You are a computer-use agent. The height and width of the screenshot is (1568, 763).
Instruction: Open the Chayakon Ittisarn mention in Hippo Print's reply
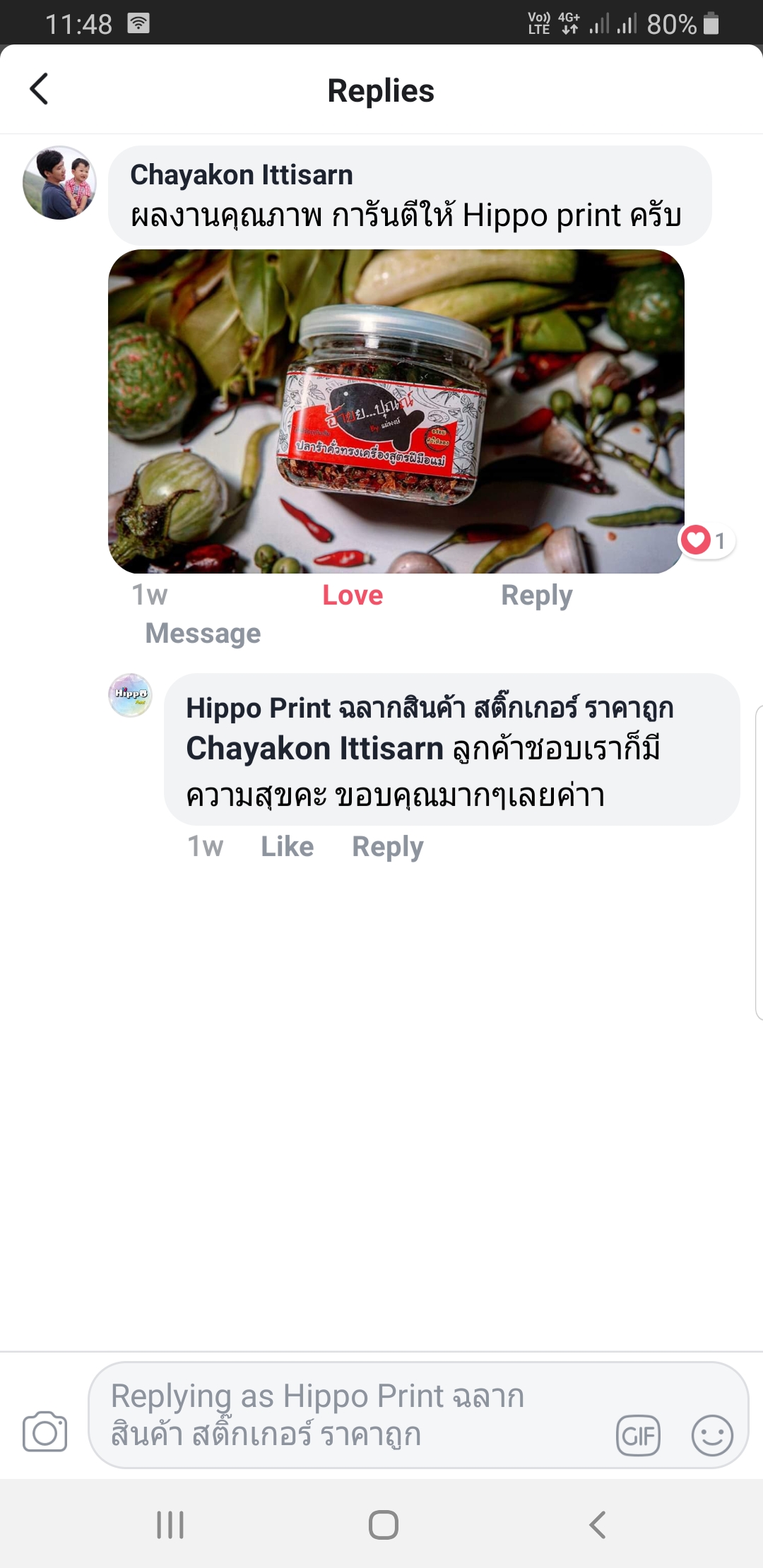click(314, 749)
